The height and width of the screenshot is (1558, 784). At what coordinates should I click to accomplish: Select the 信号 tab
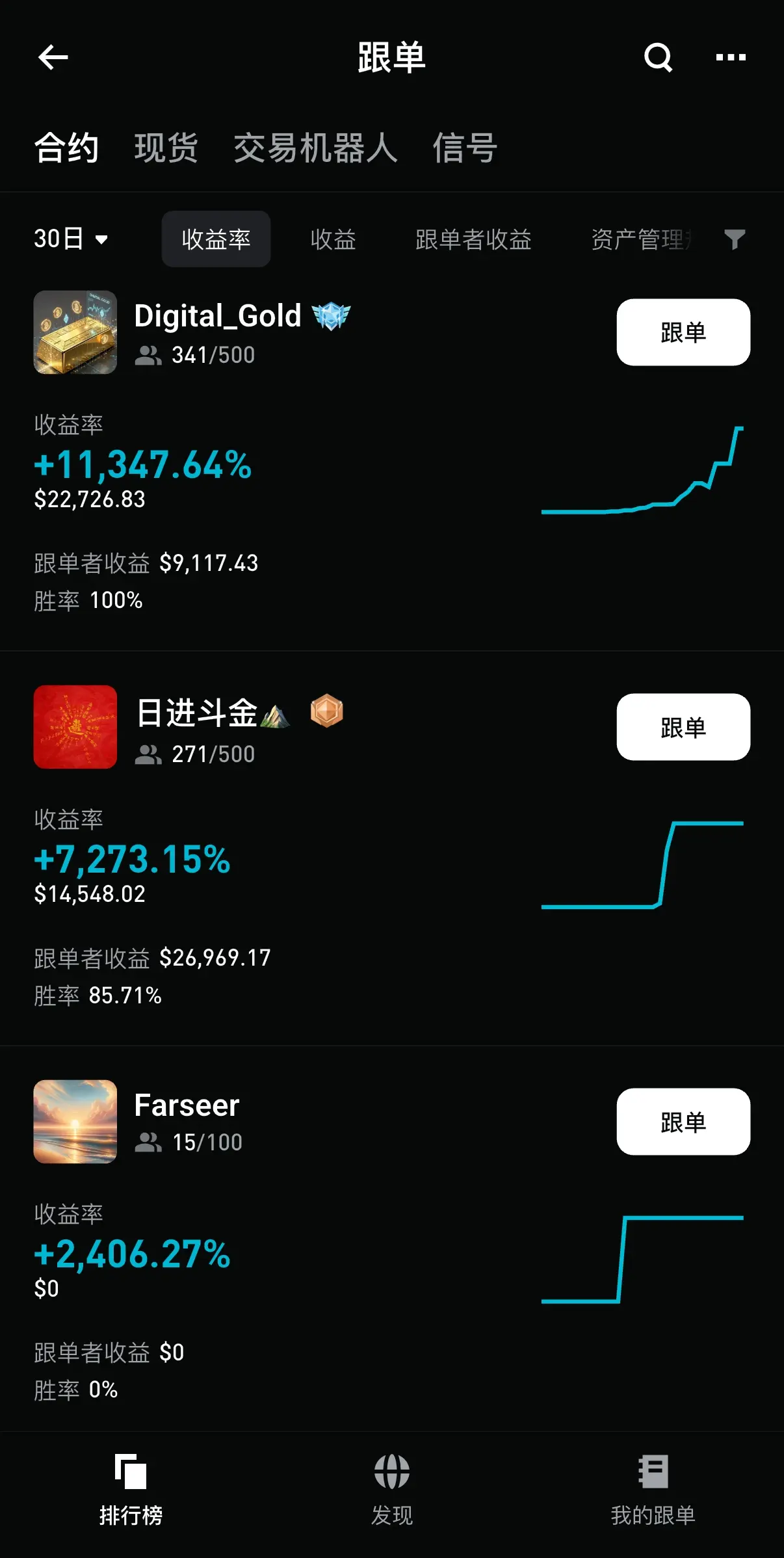[x=465, y=148]
